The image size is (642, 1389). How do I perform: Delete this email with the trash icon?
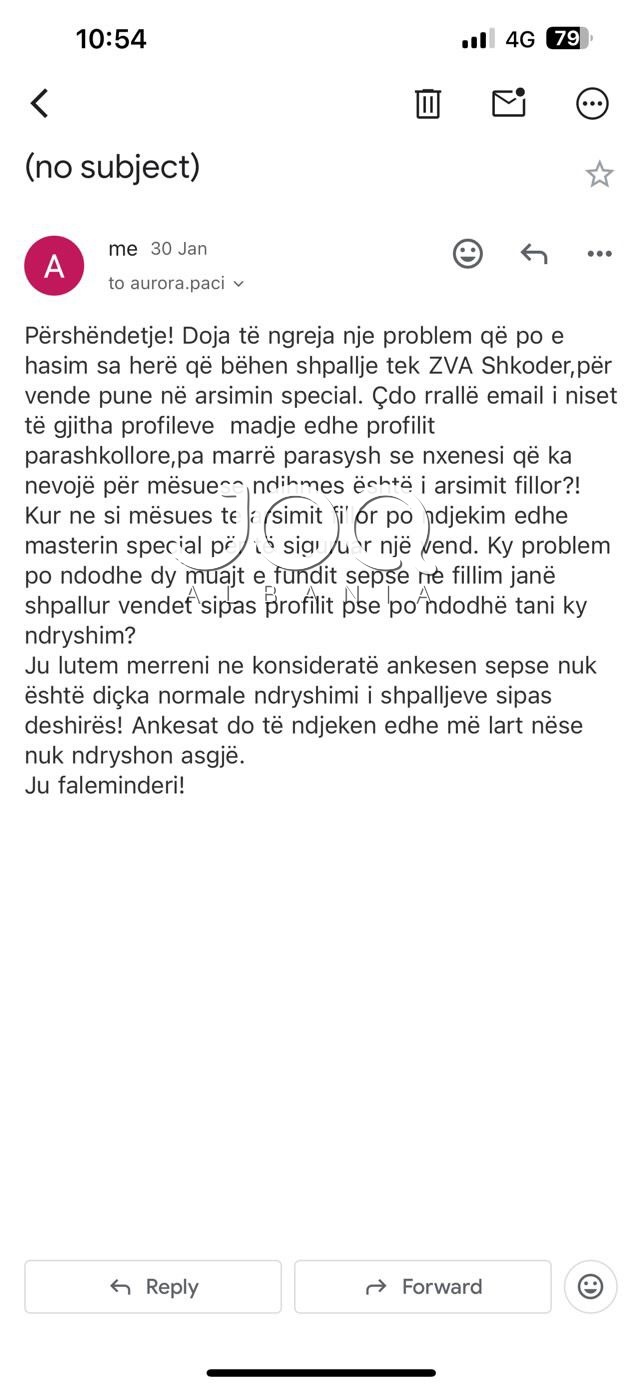pos(428,103)
